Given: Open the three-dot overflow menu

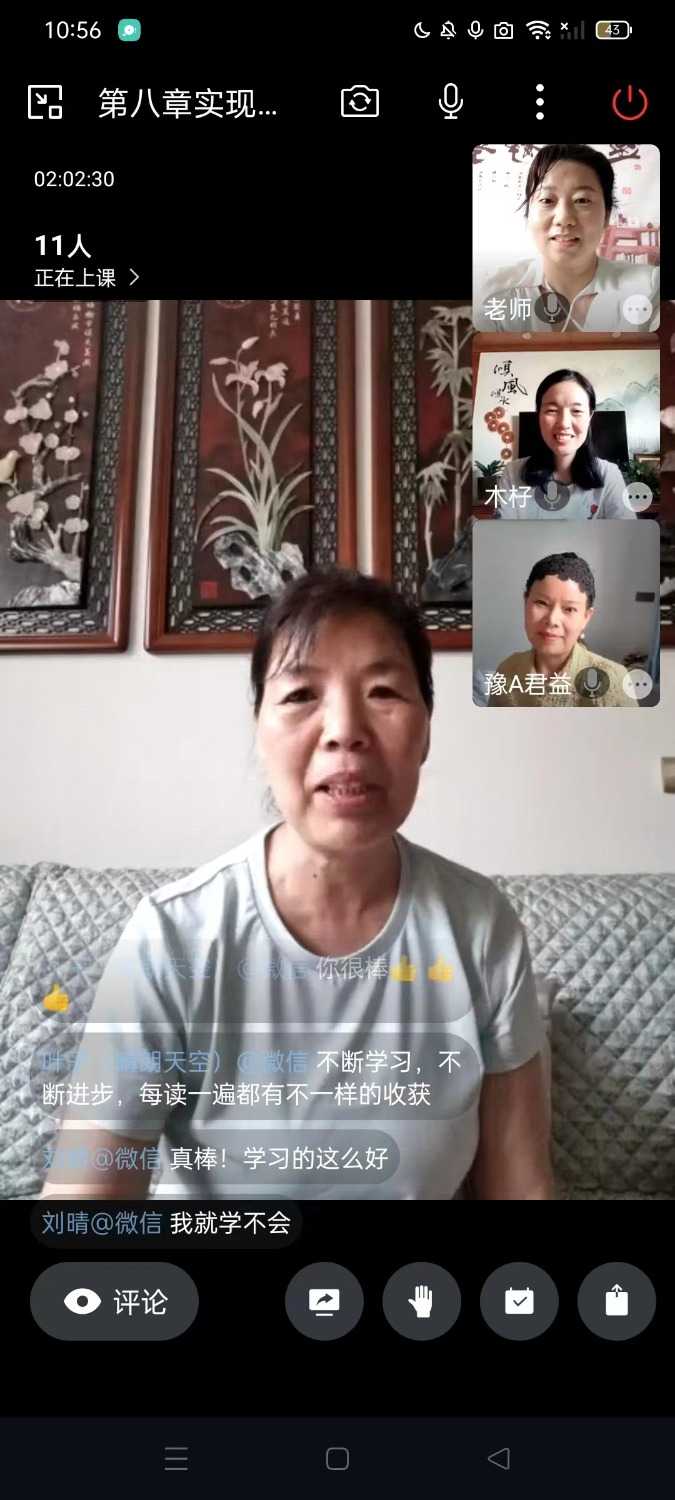Looking at the screenshot, I should pyautogui.click(x=540, y=102).
